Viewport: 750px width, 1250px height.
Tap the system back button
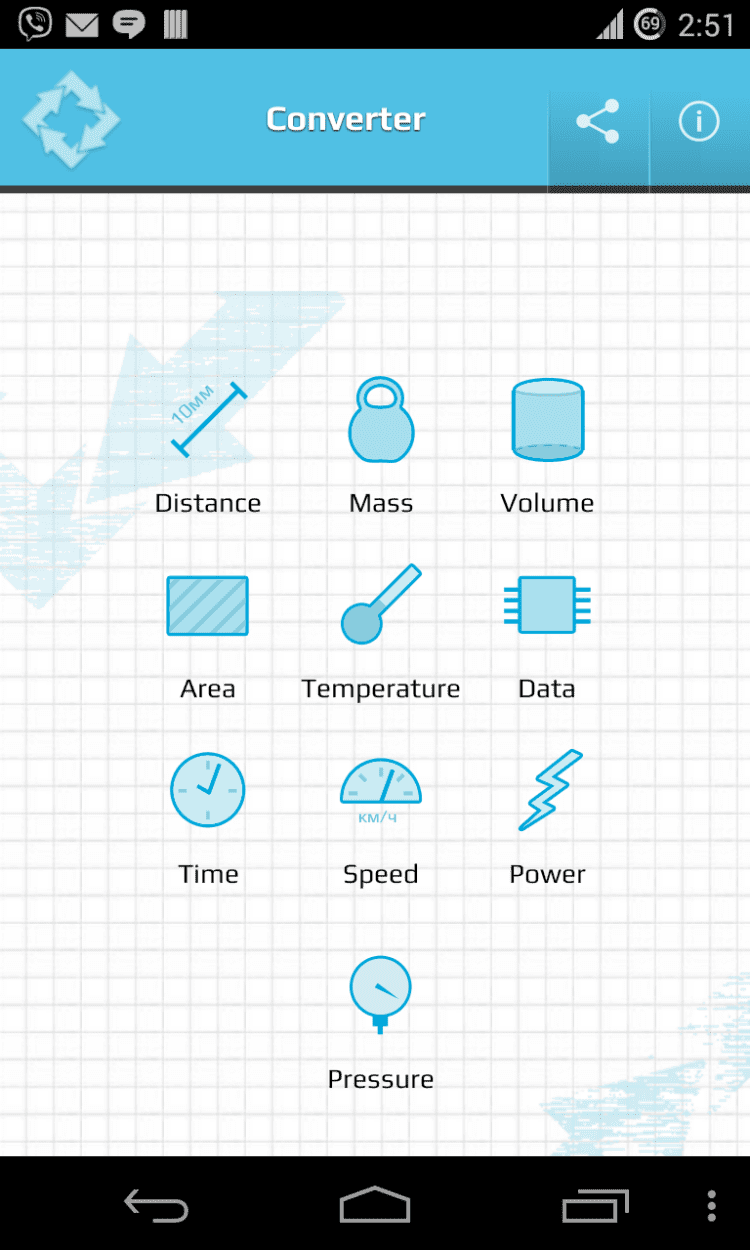coord(156,1205)
